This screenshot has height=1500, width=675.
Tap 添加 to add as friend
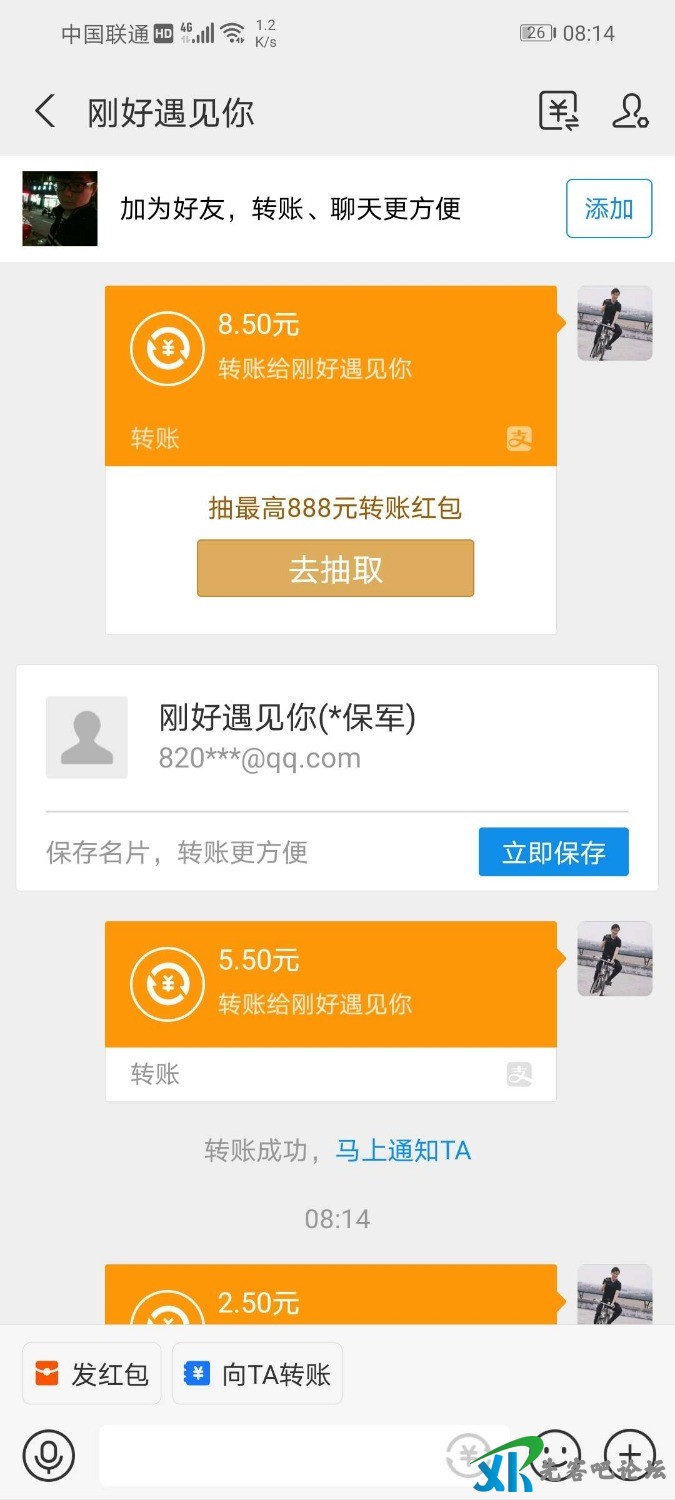608,208
